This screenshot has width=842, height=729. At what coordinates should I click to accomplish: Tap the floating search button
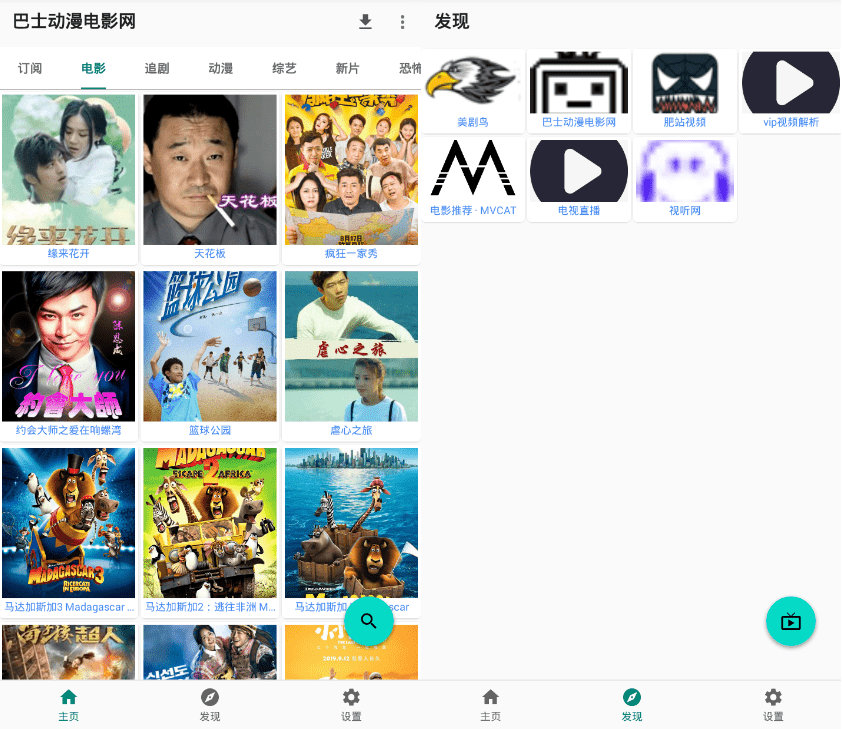tap(369, 621)
